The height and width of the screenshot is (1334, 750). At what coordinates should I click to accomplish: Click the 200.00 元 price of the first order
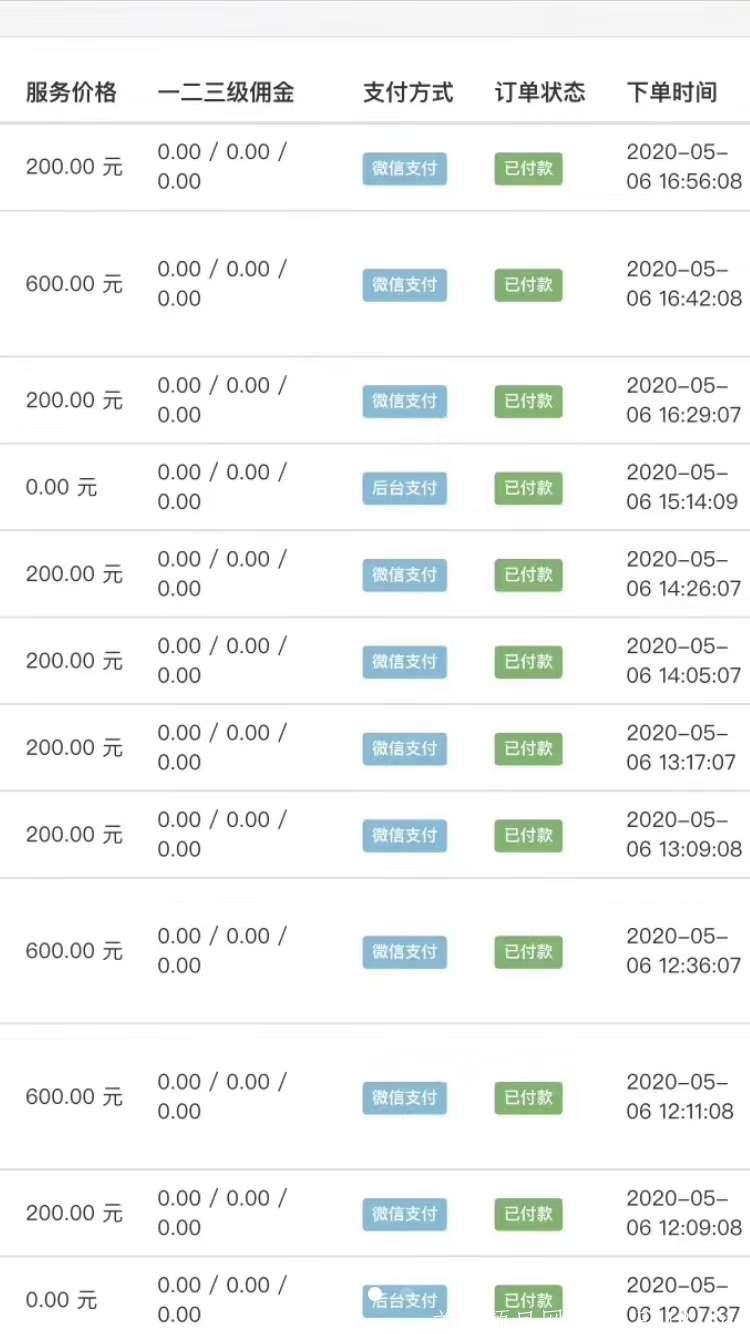point(74,167)
